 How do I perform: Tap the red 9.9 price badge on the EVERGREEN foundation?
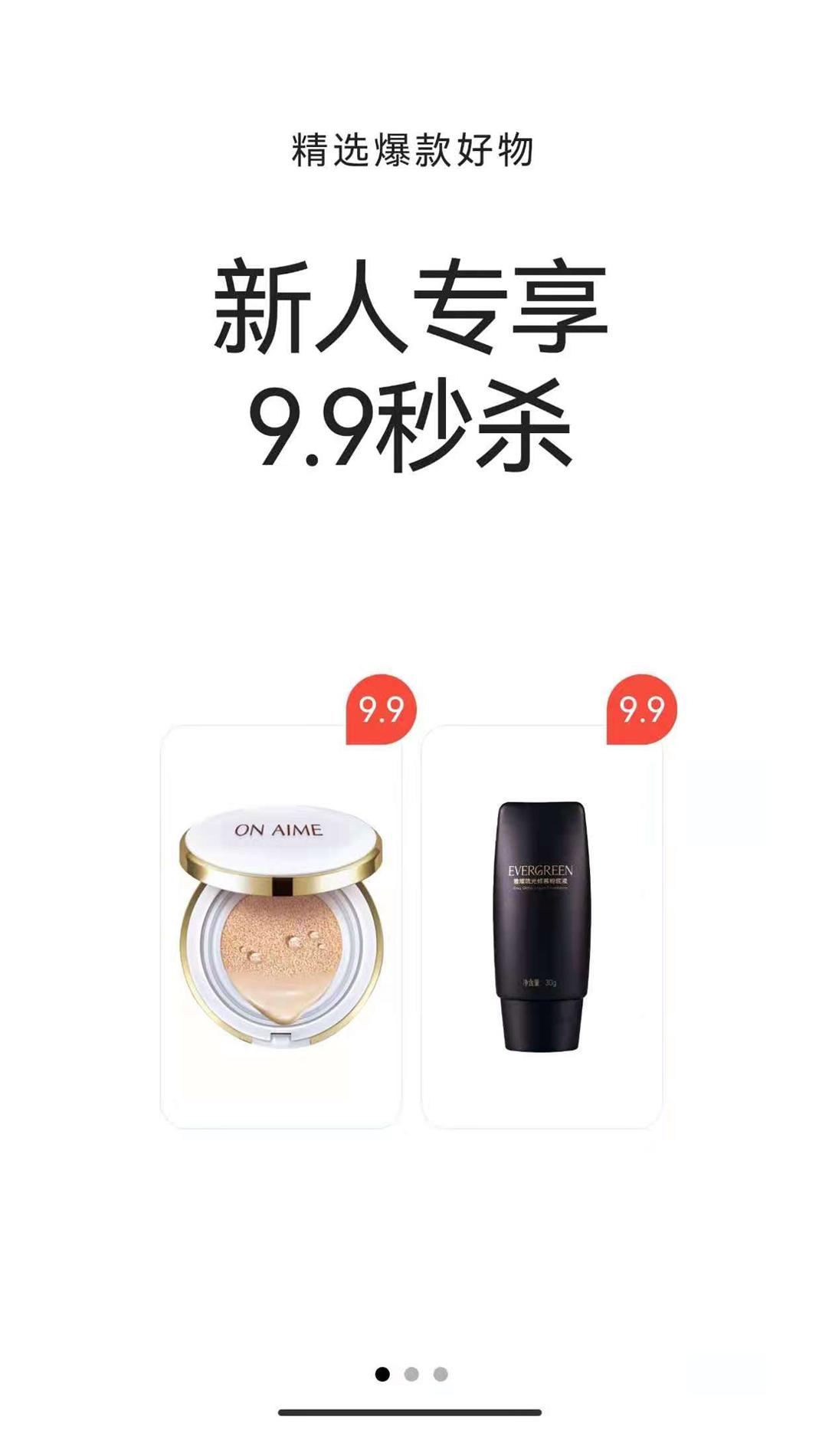(x=640, y=710)
